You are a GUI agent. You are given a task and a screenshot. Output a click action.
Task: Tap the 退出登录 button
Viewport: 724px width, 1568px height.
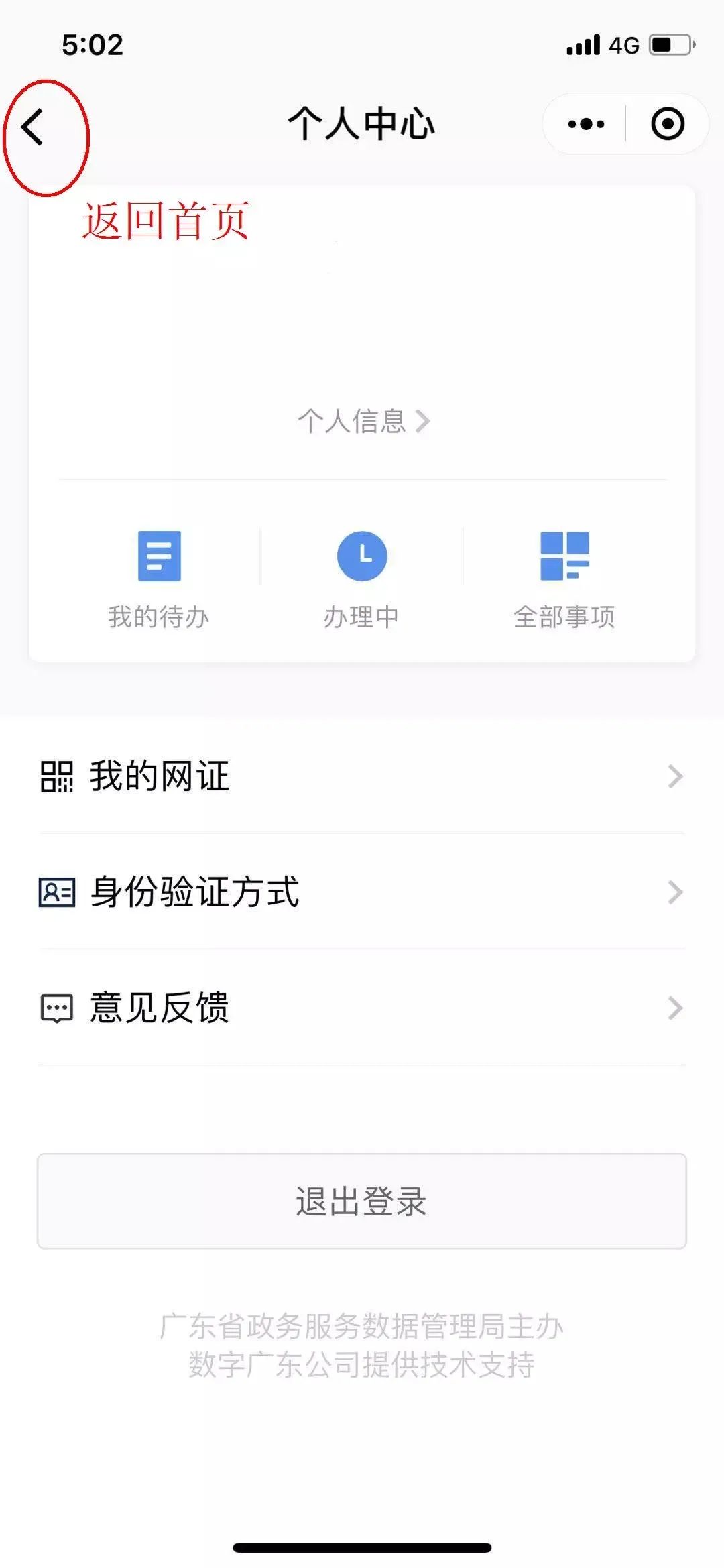click(x=362, y=1201)
